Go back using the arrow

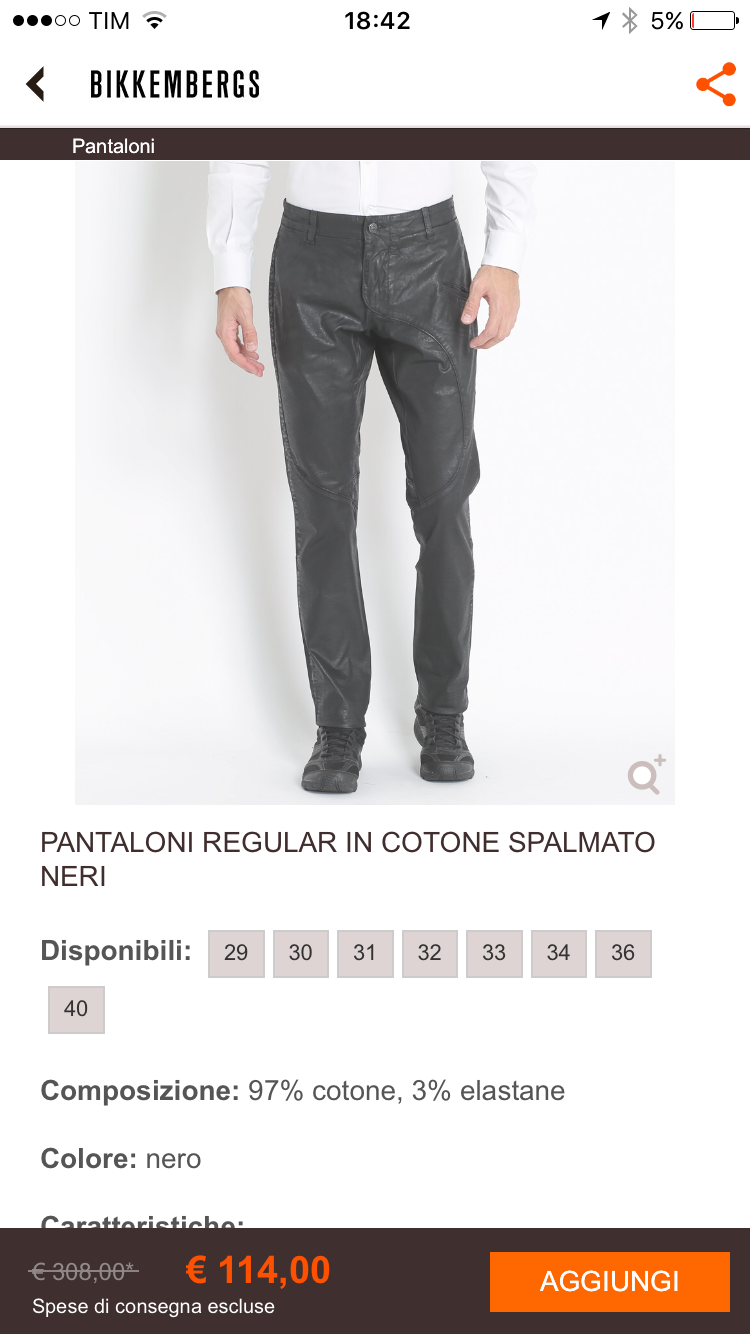[x=36, y=84]
